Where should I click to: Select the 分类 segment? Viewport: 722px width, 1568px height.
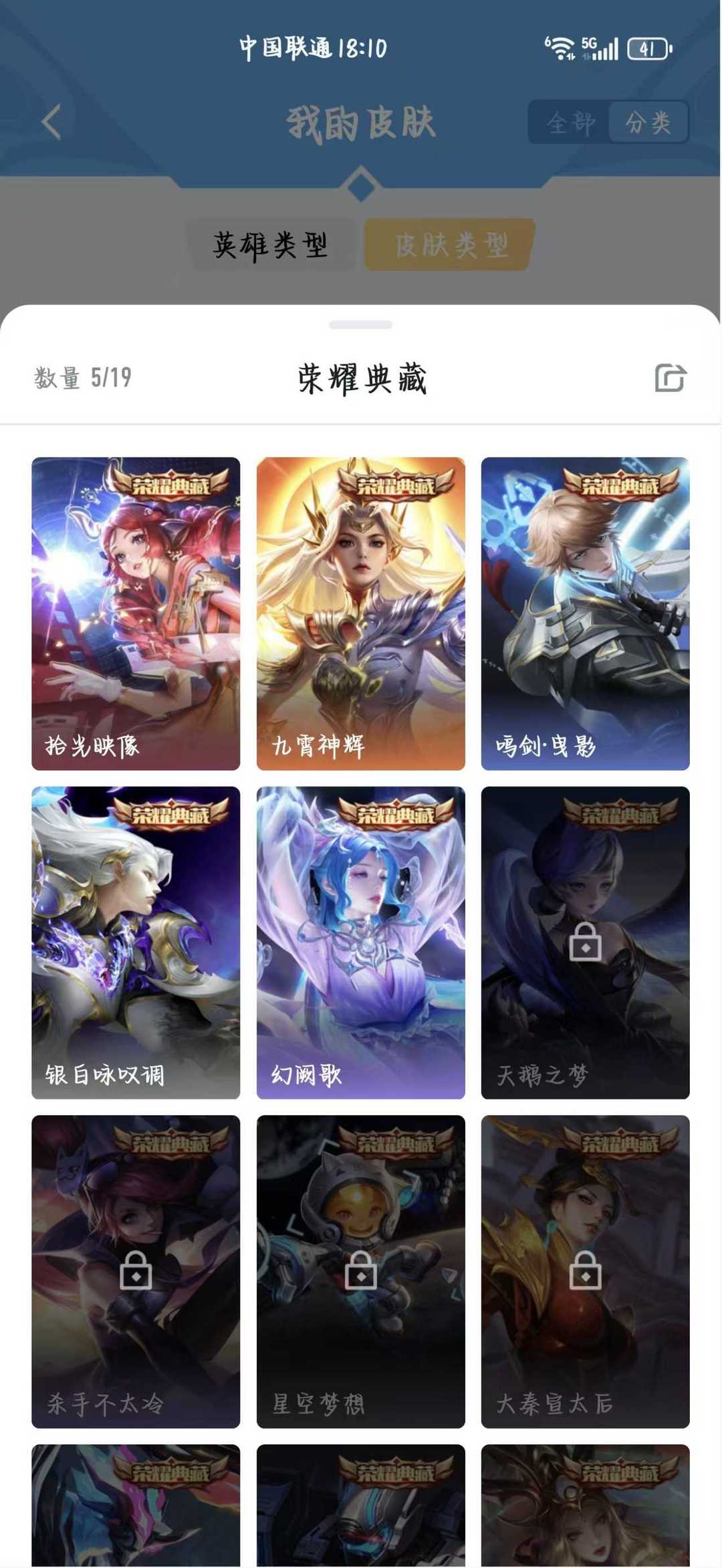point(648,122)
